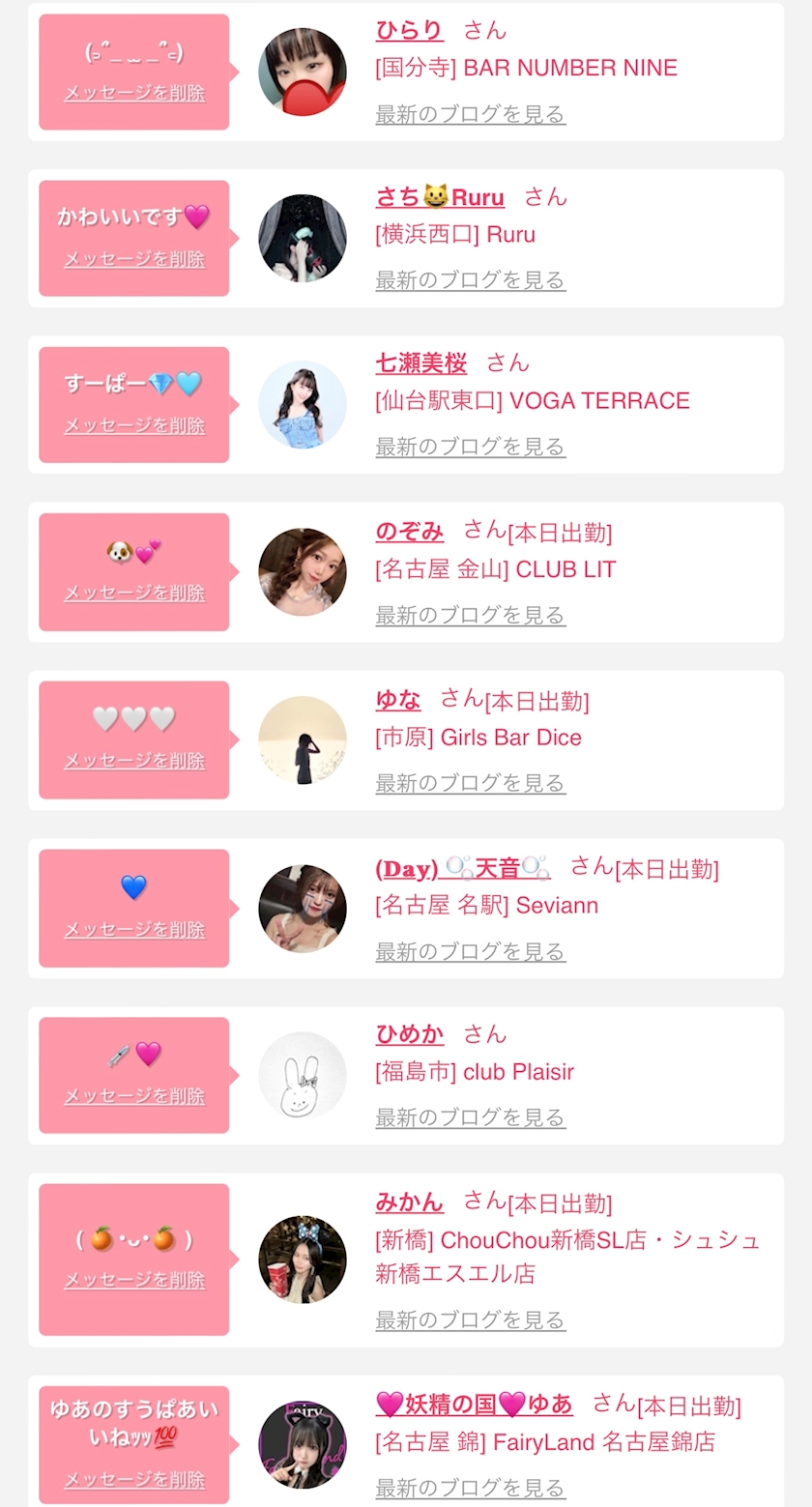Viewport: 812px width, 1507px height.
Task: Open ゆな's profile link
Action: tap(397, 699)
